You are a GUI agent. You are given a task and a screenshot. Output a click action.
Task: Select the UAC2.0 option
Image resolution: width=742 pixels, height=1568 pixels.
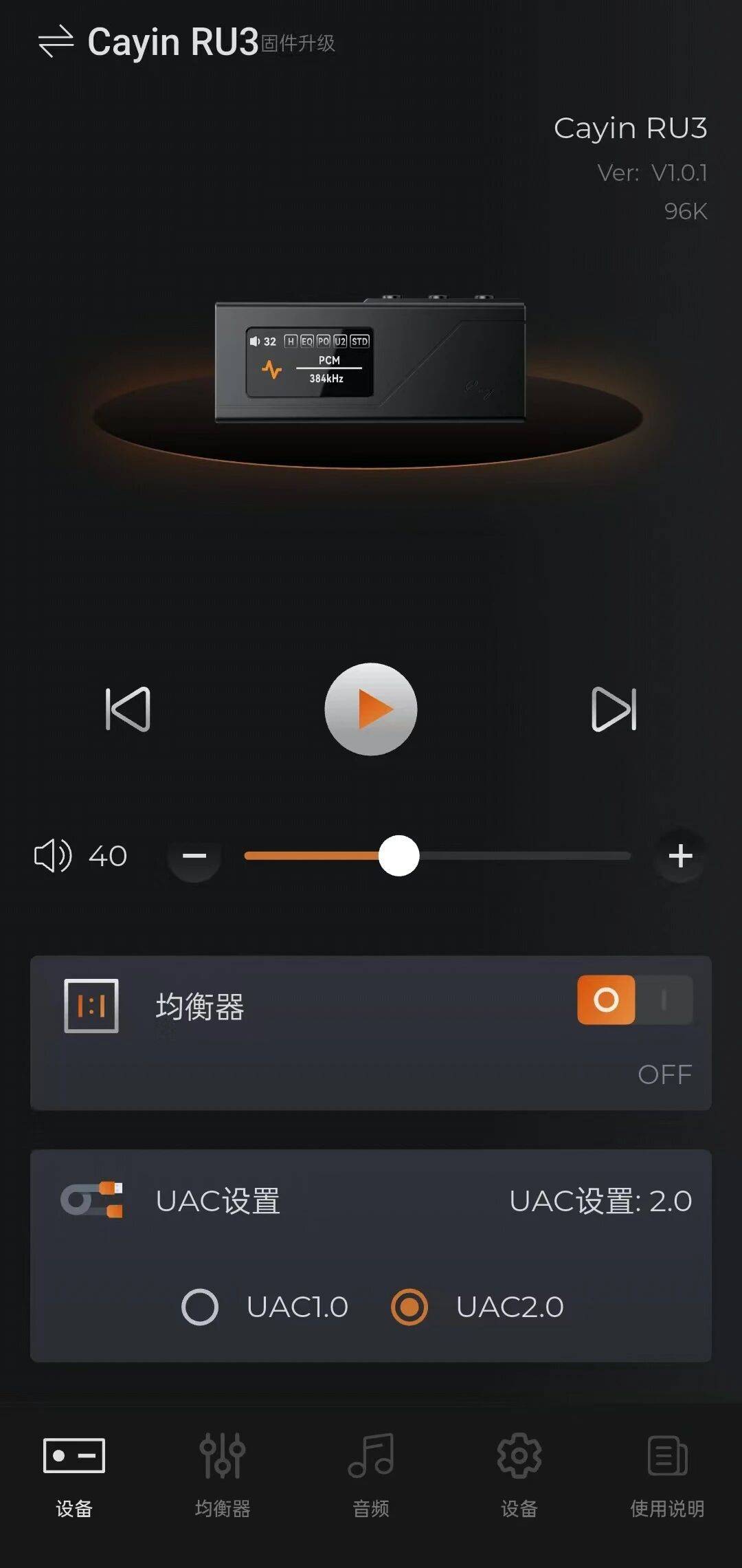(x=409, y=1307)
